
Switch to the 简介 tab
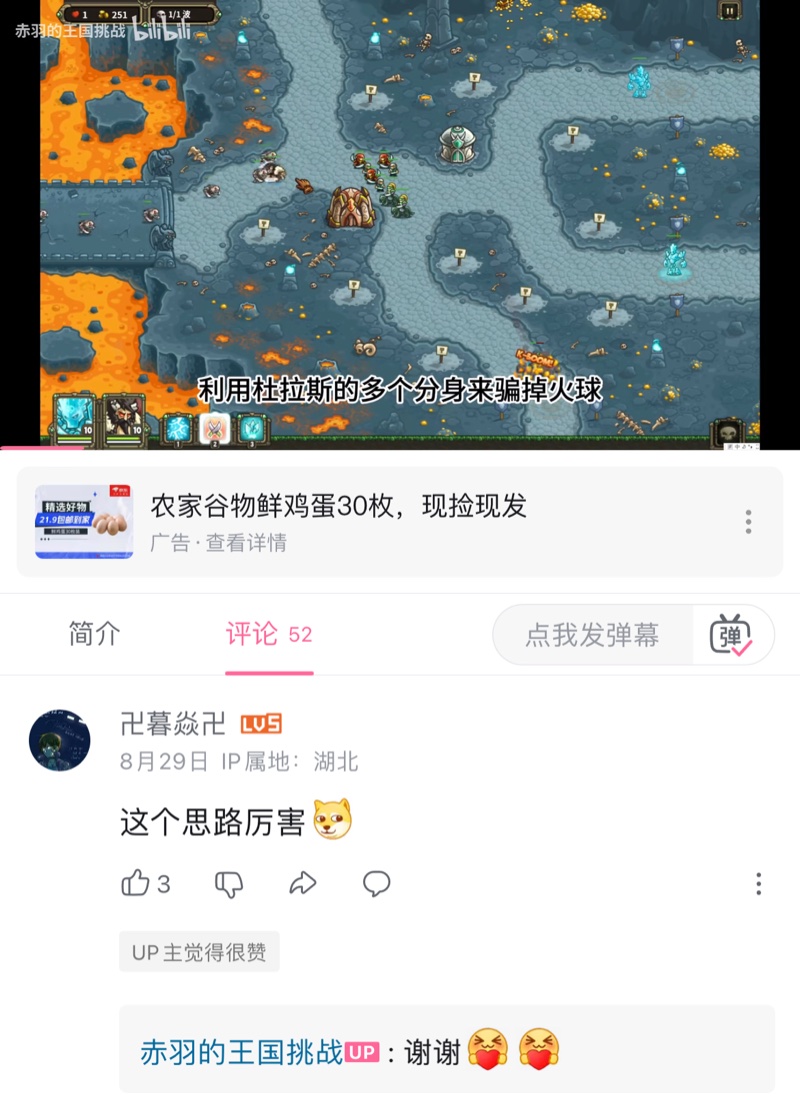click(94, 634)
